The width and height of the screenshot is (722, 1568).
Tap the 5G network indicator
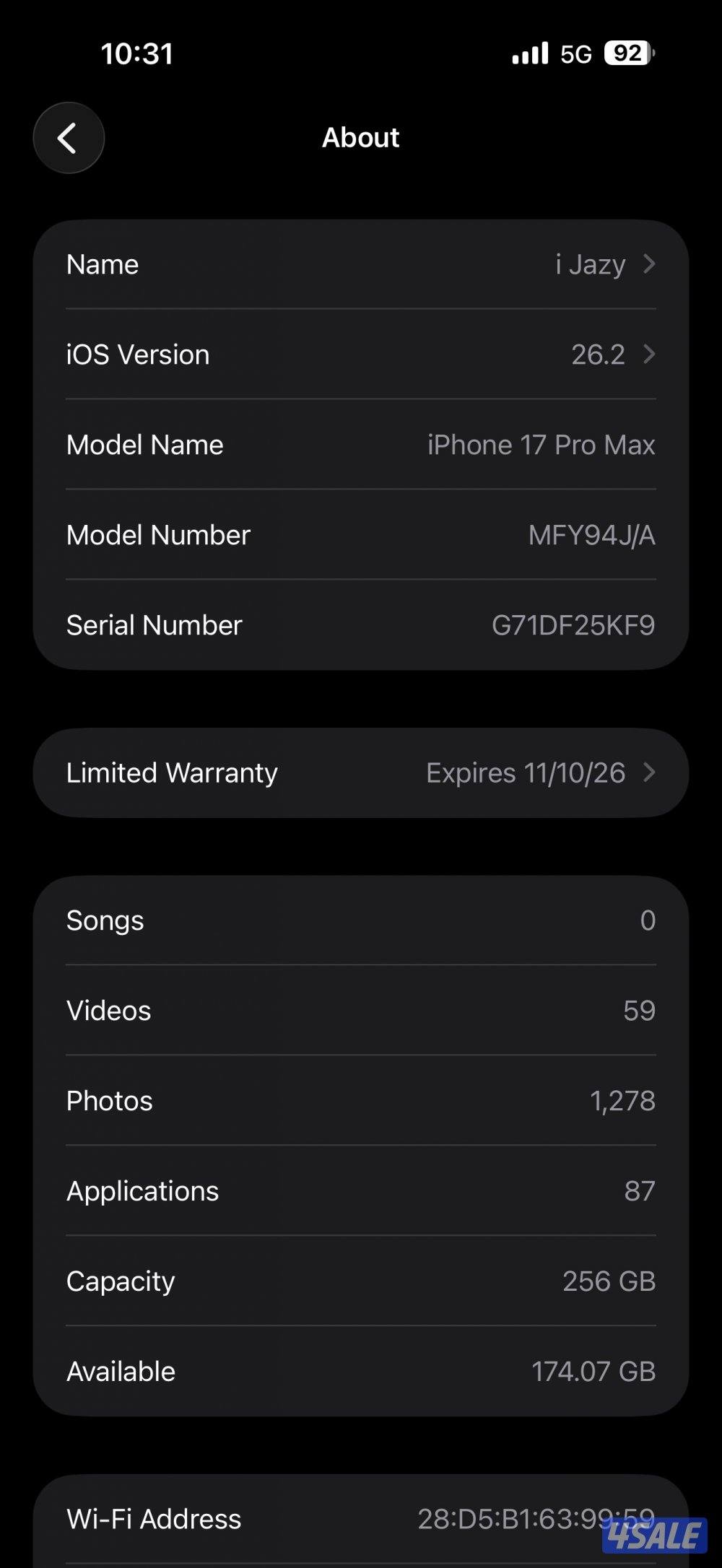tap(578, 53)
